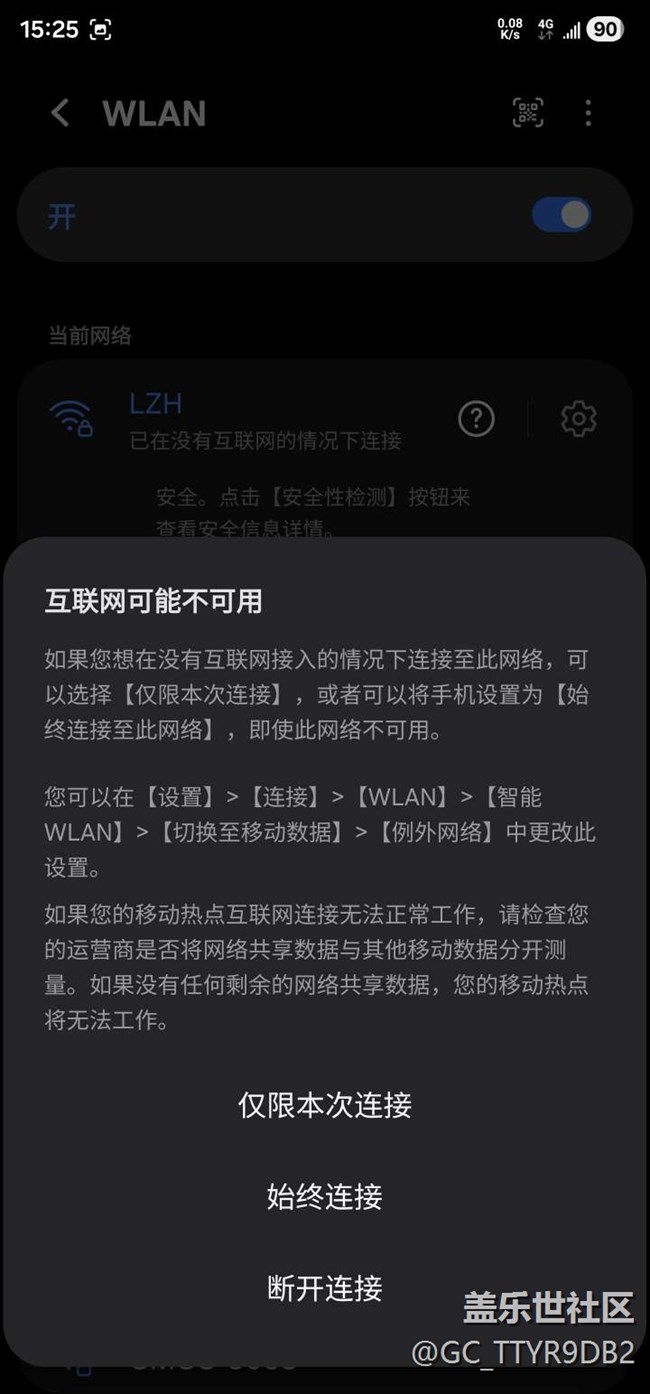Turn off the WLAN switch
The width and height of the screenshot is (650, 1394).
click(x=561, y=214)
